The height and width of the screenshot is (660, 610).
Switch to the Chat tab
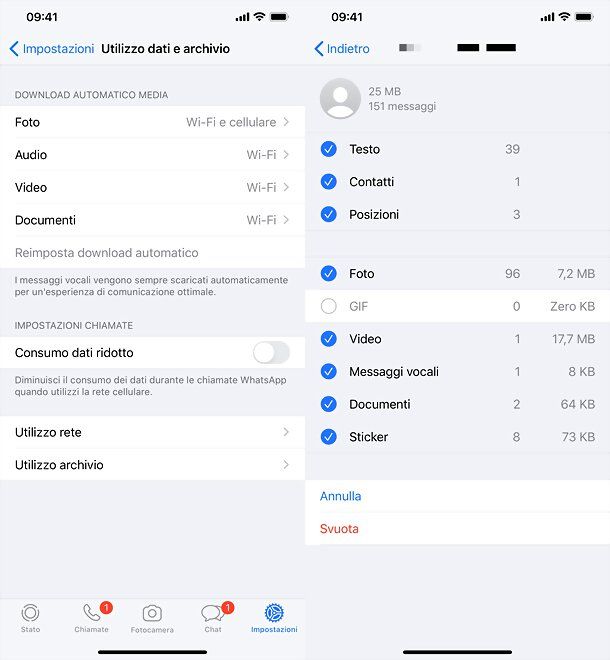pos(213,618)
